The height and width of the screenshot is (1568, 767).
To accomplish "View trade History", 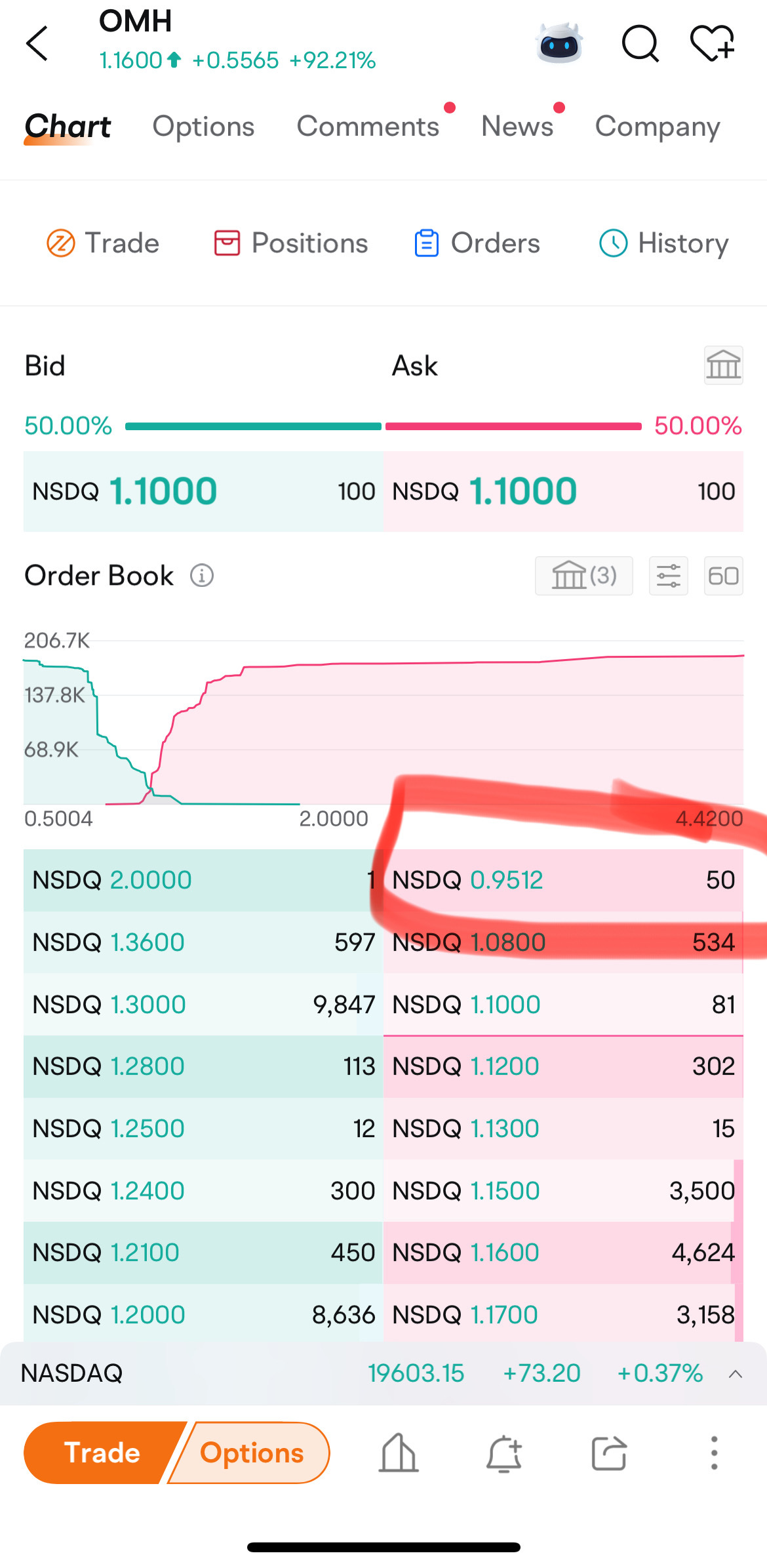I will point(663,243).
